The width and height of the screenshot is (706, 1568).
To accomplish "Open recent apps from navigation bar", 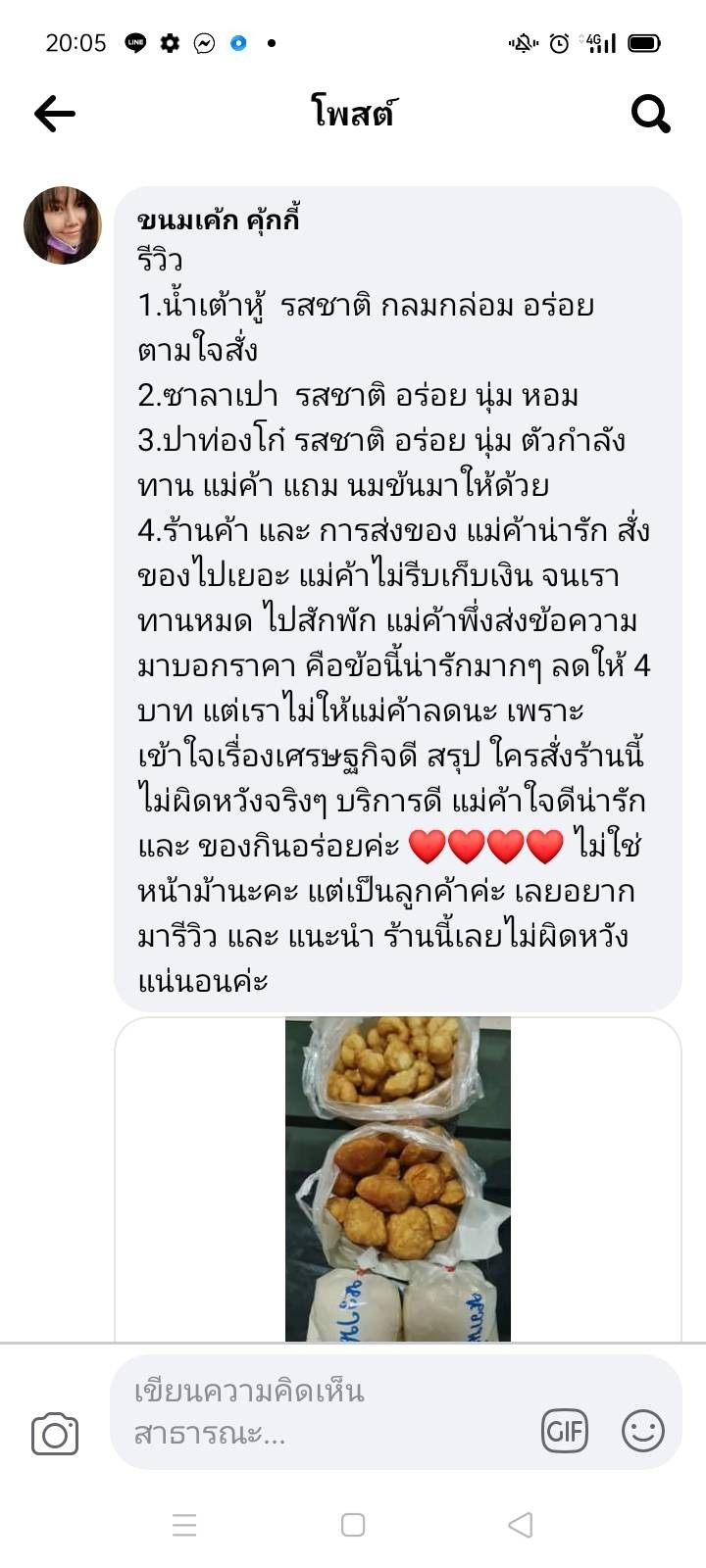I will pos(183,1525).
